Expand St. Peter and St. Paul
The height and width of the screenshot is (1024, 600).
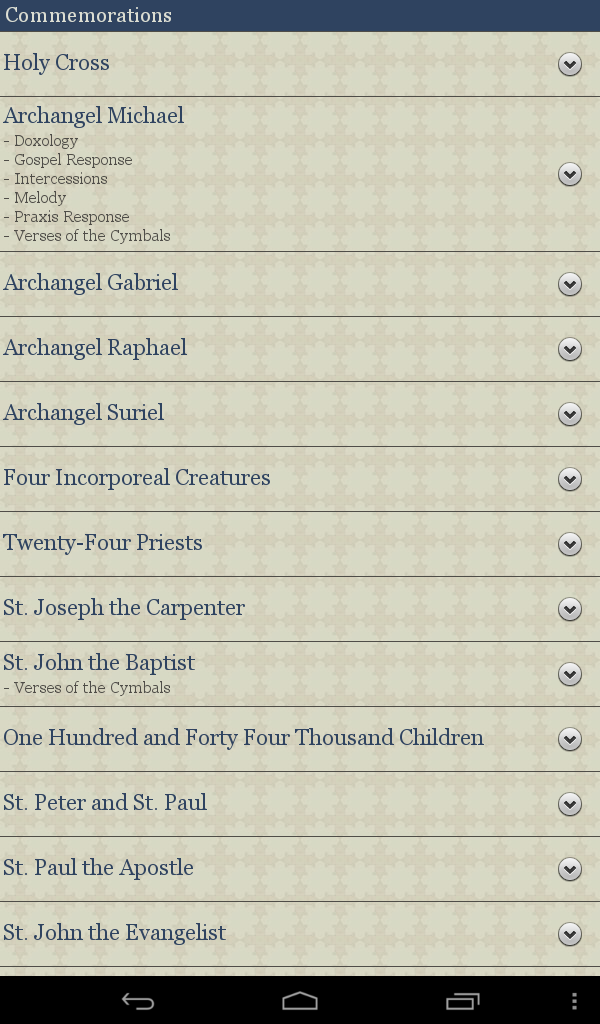(569, 804)
